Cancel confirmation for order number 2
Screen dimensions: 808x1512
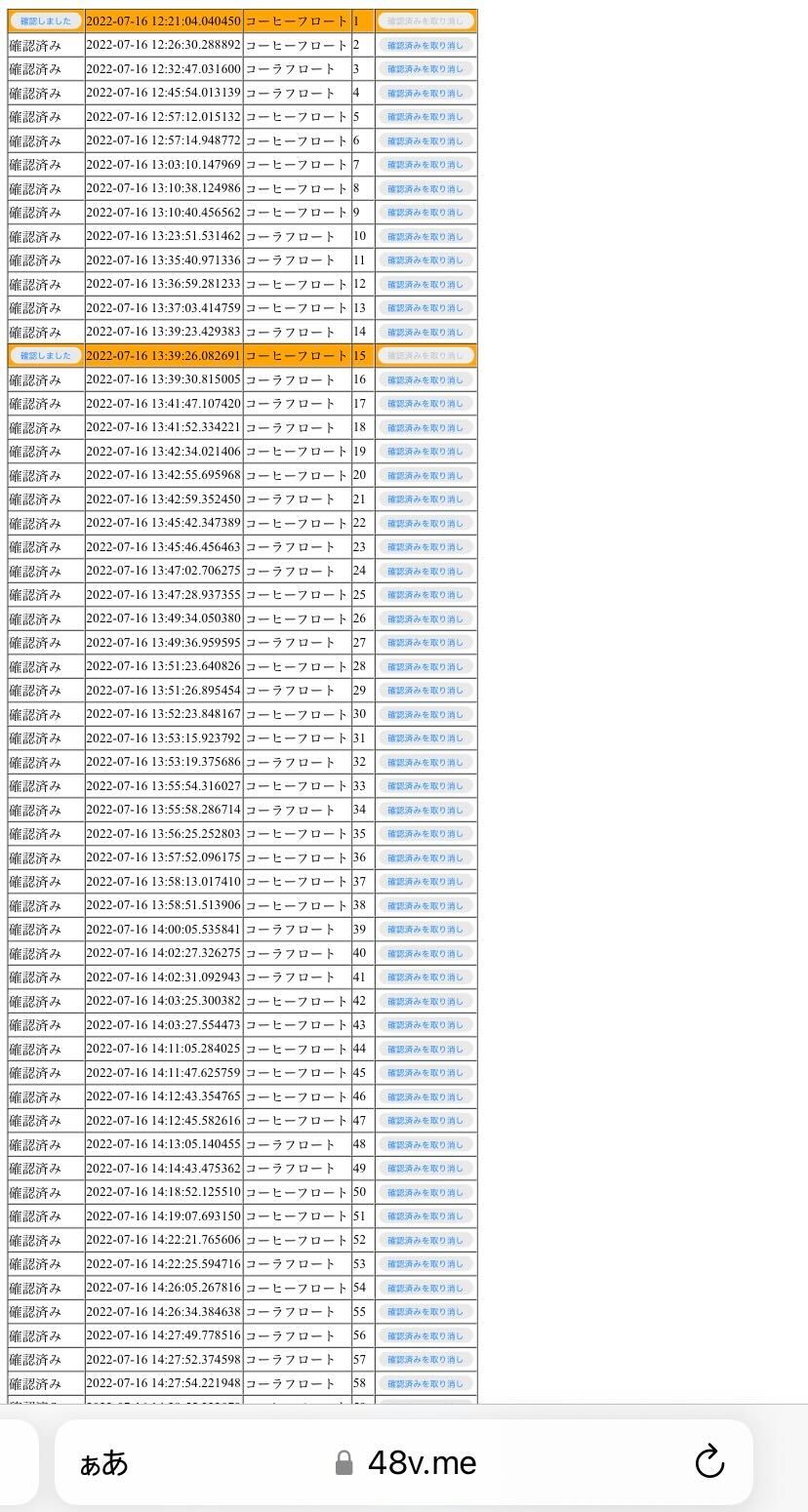(x=425, y=45)
